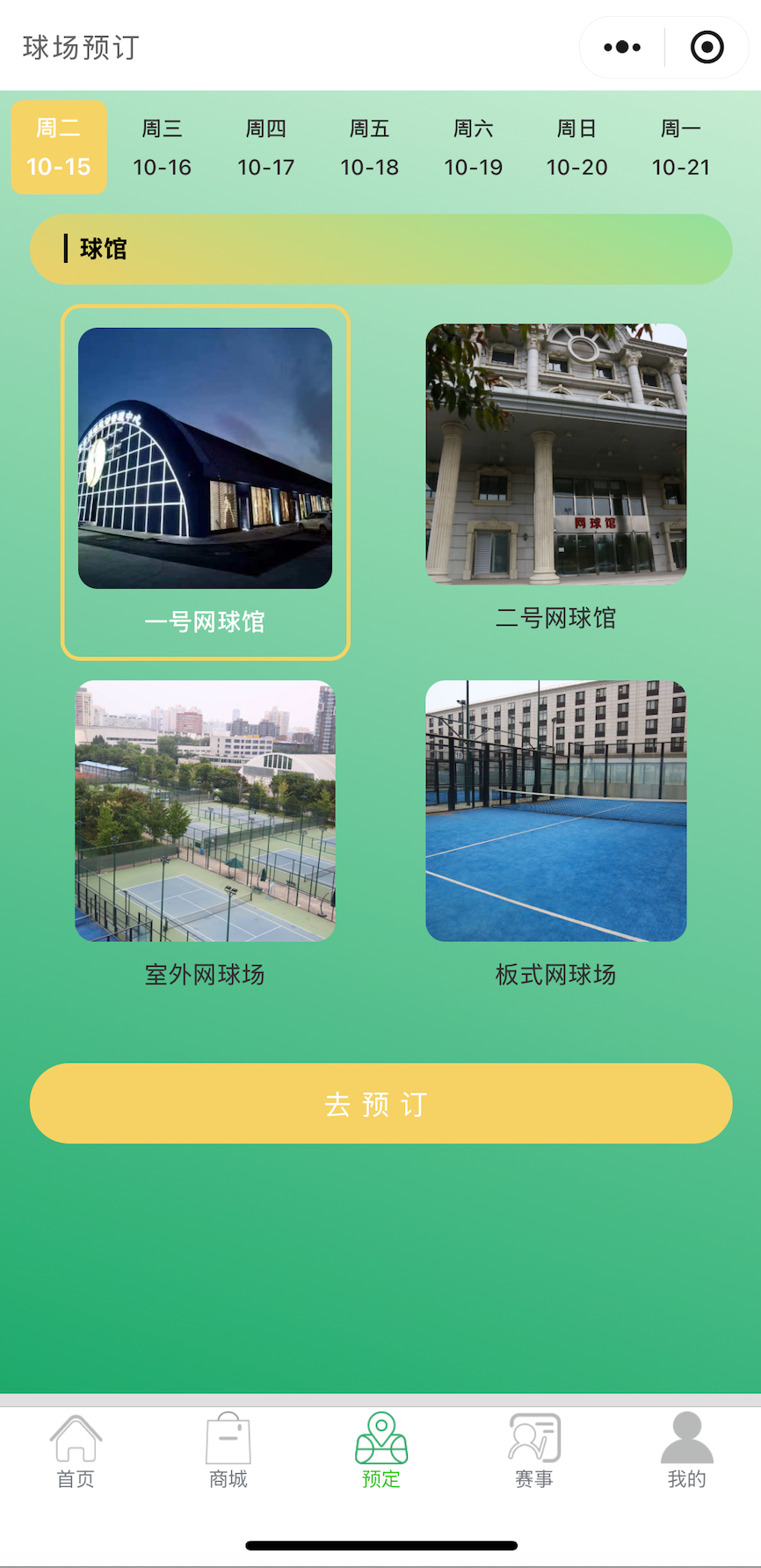This screenshot has height=1568, width=761.
Task: Select 板式网球场 padel court
Action: click(x=556, y=831)
